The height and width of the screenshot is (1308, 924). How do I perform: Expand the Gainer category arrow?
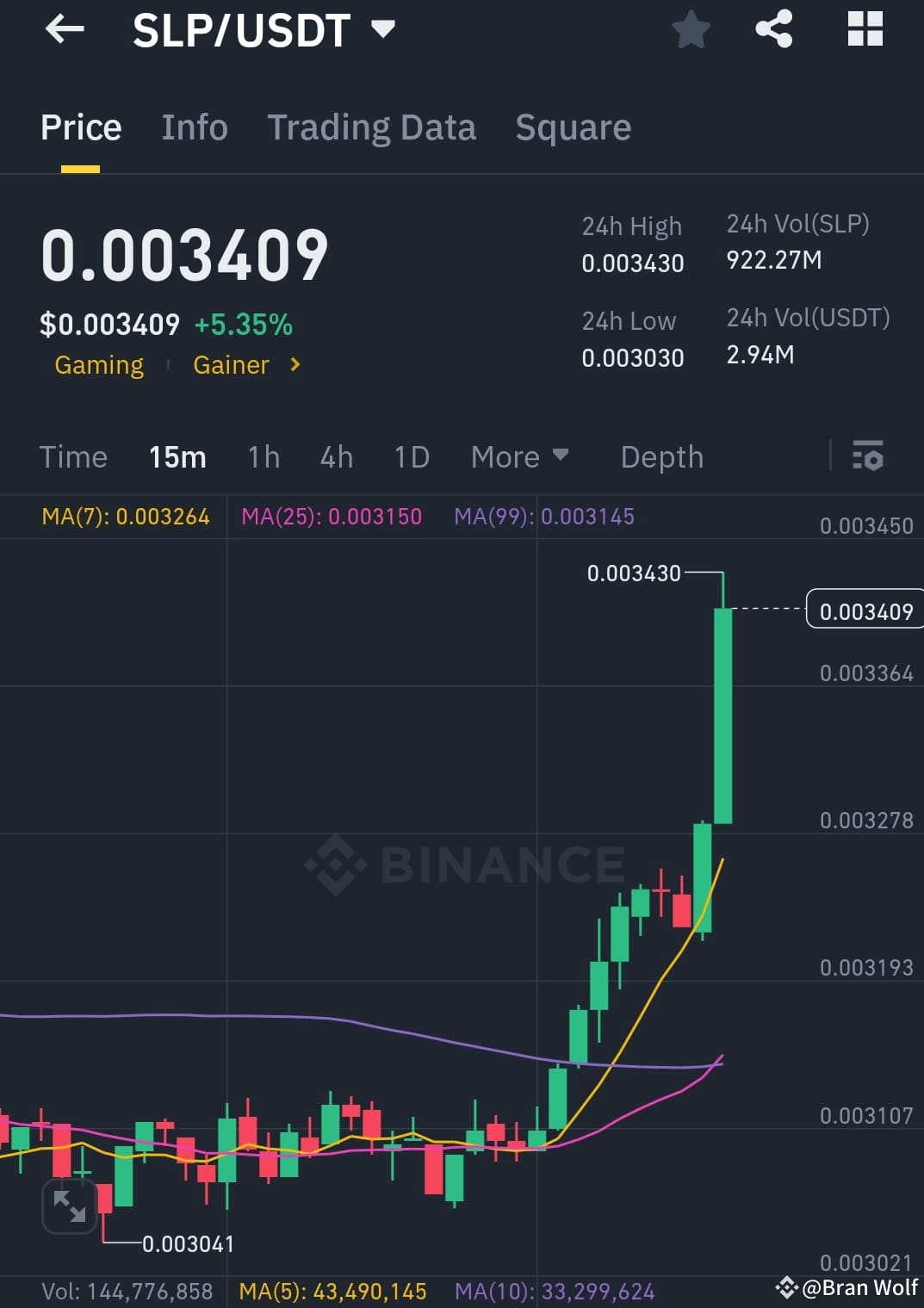[293, 365]
